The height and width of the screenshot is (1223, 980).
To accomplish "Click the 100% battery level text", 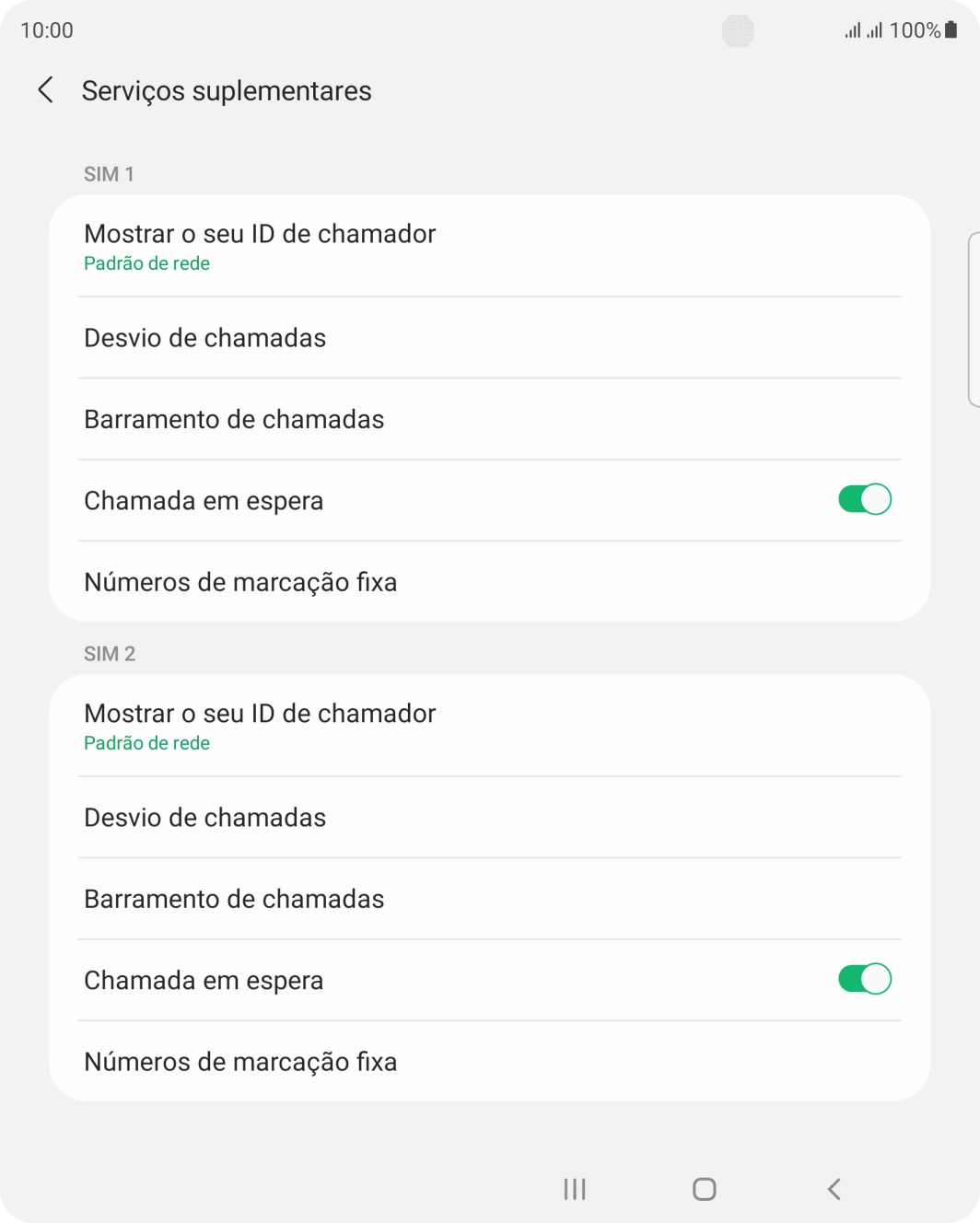I will [x=916, y=29].
